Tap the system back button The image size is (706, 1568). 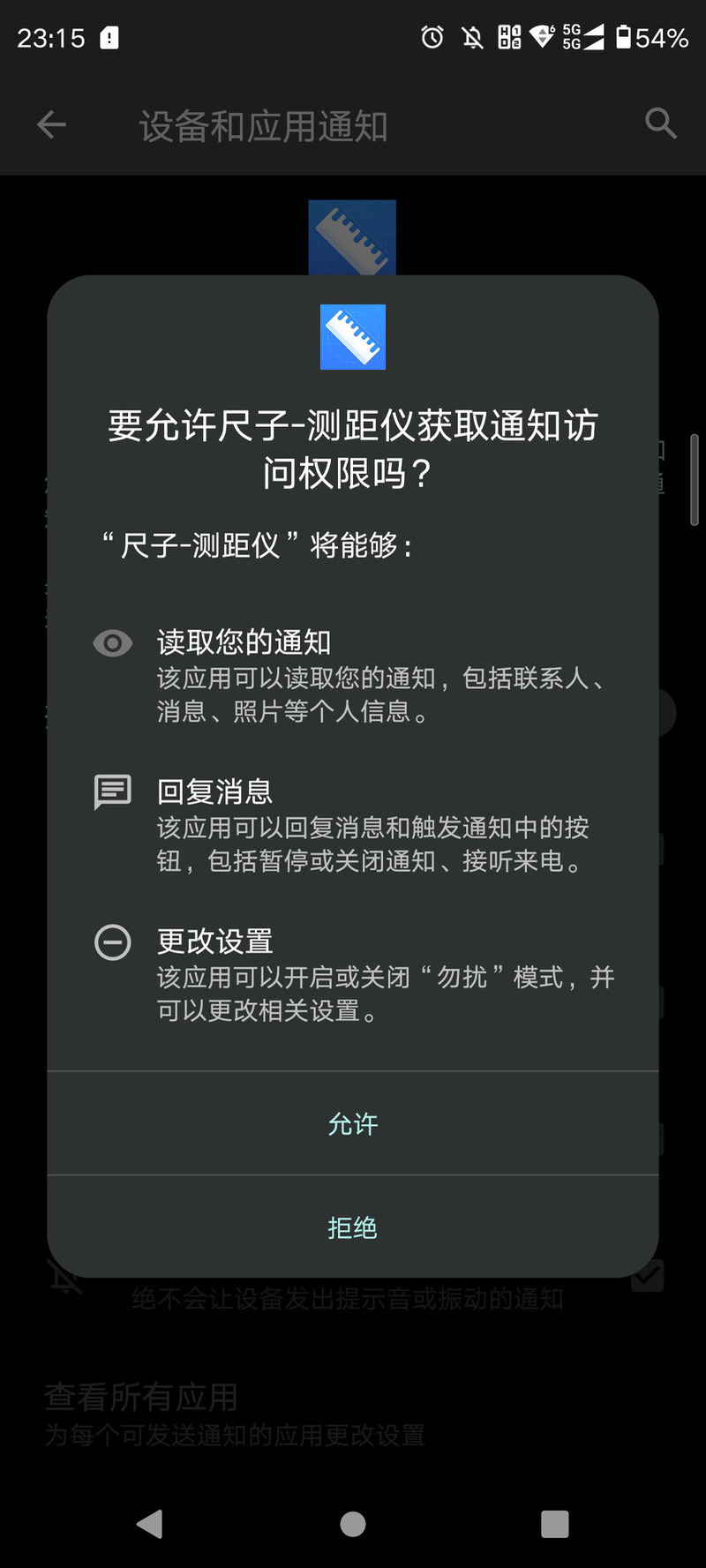150,1524
